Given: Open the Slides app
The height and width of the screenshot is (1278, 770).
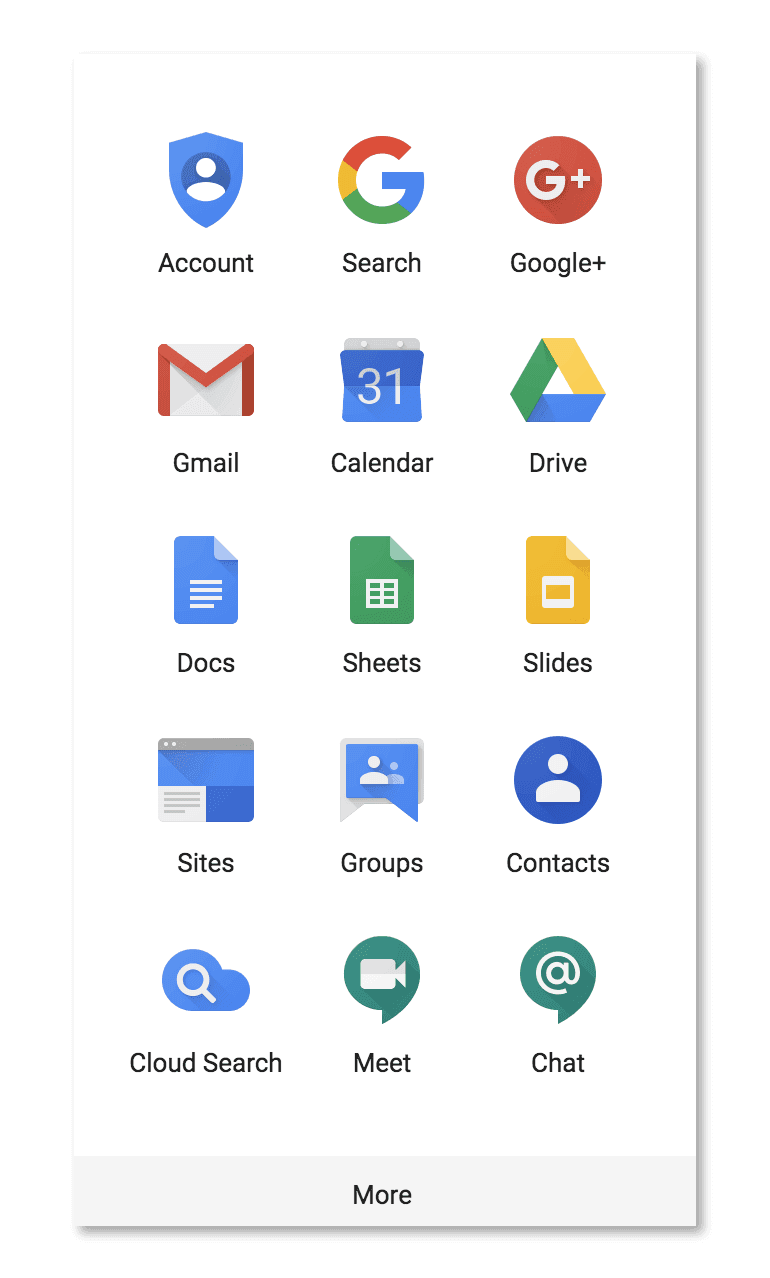Looking at the screenshot, I should (557, 581).
